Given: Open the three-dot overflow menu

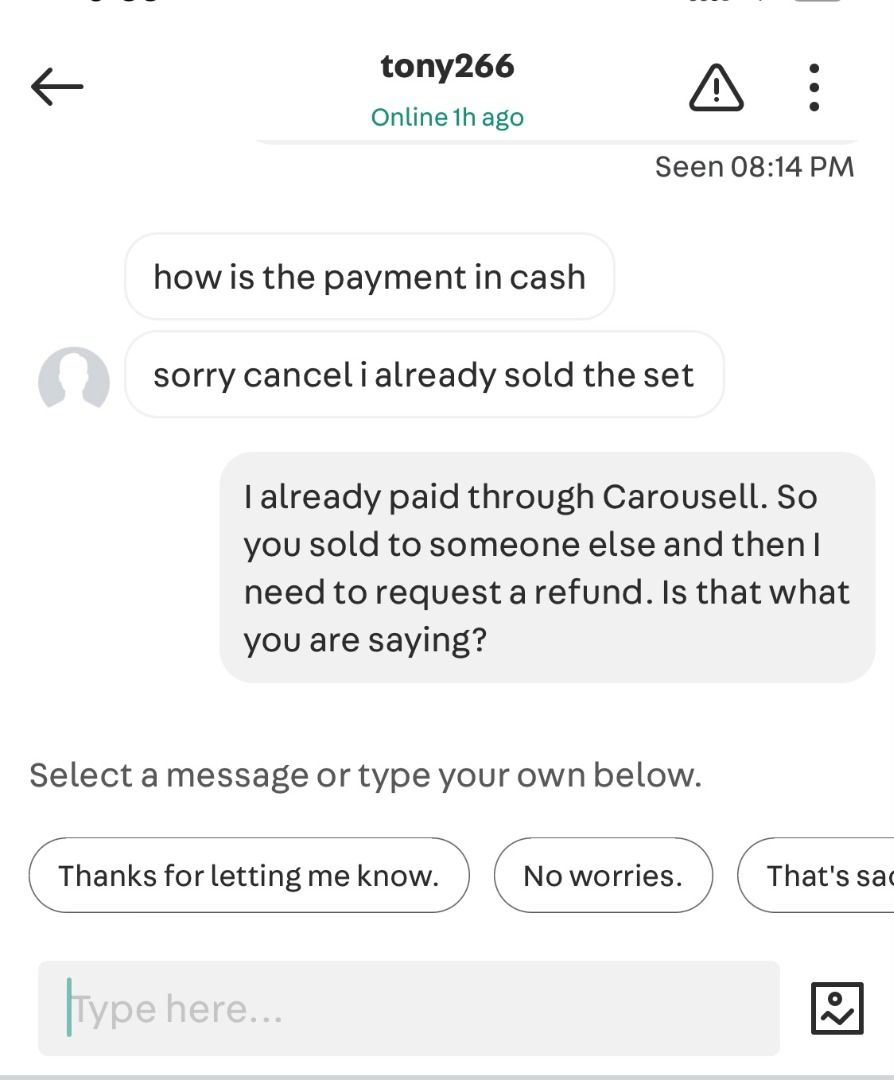Looking at the screenshot, I should point(814,88).
